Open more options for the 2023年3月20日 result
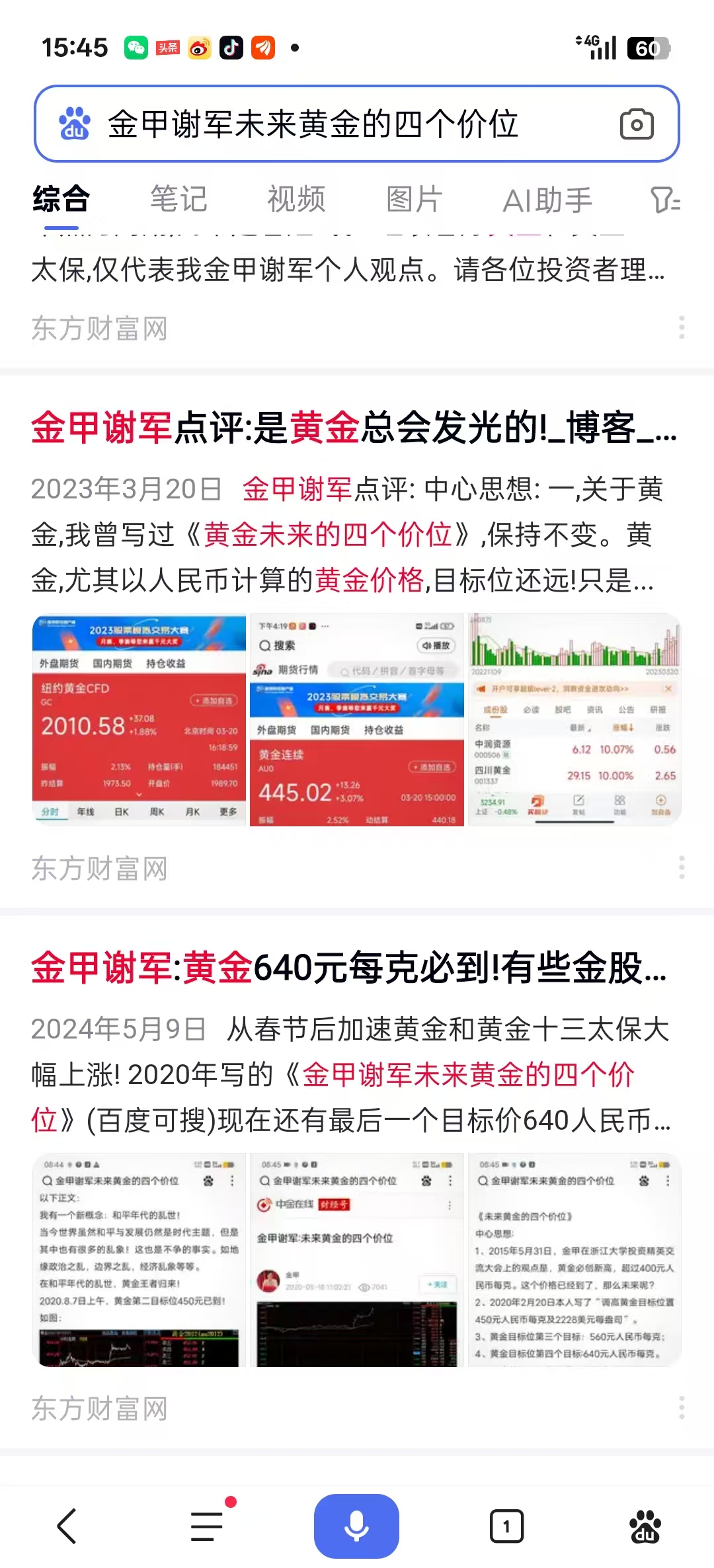Image resolution: width=714 pixels, height=1568 pixels. pos(682,867)
